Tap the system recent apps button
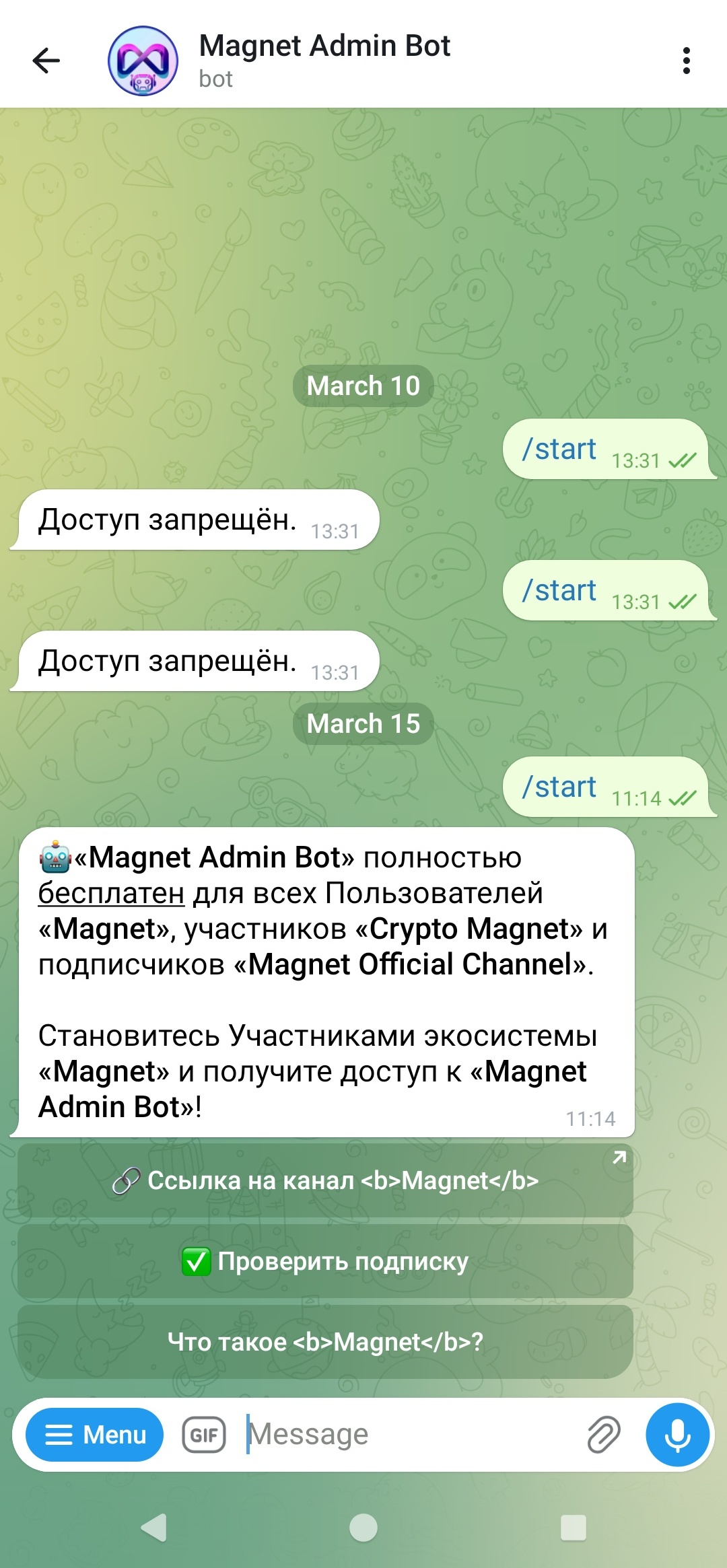Screen dimensions: 727x1568 point(574,1528)
